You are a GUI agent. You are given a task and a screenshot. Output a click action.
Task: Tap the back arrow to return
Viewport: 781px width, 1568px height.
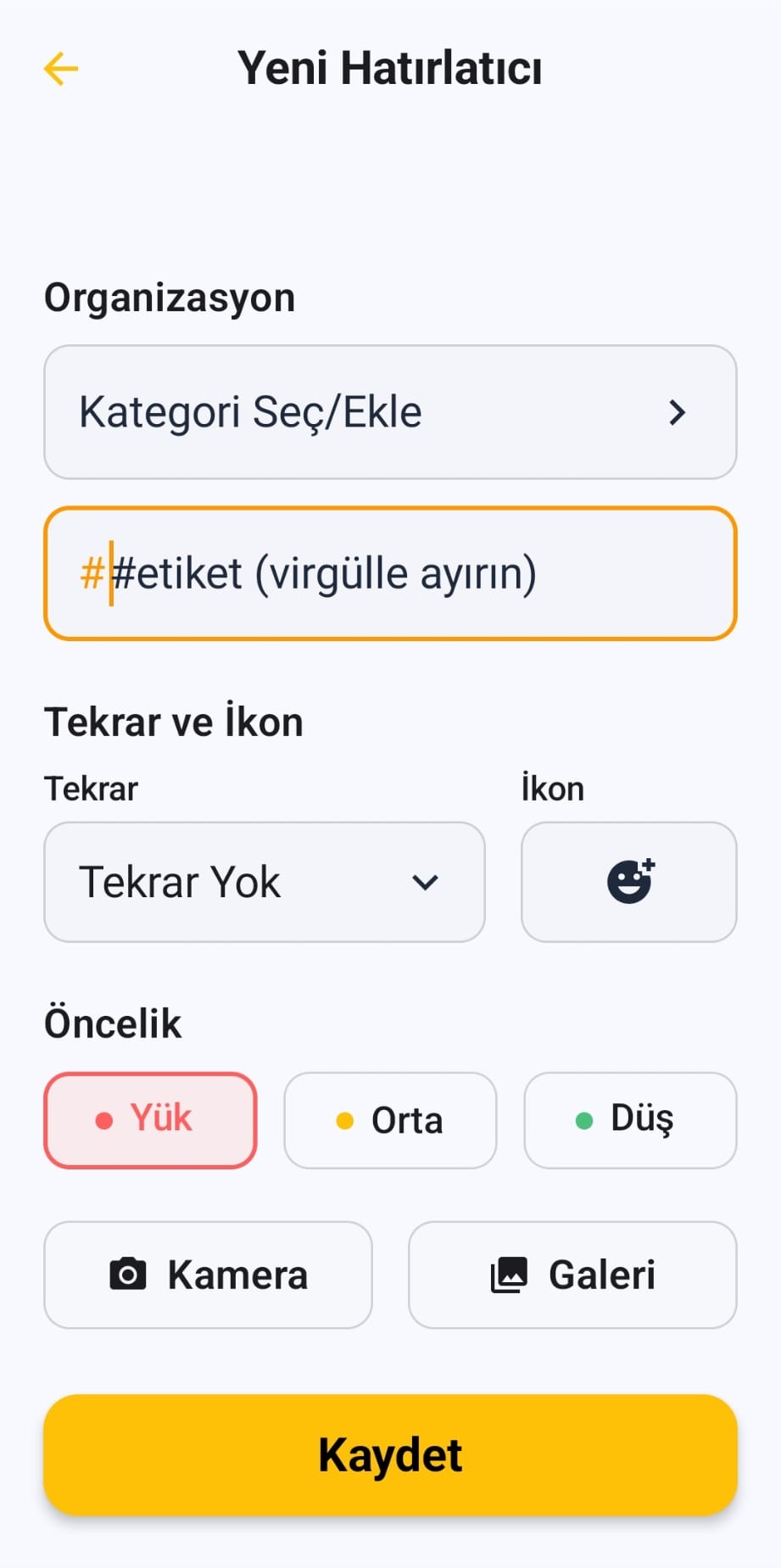click(59, 70)
